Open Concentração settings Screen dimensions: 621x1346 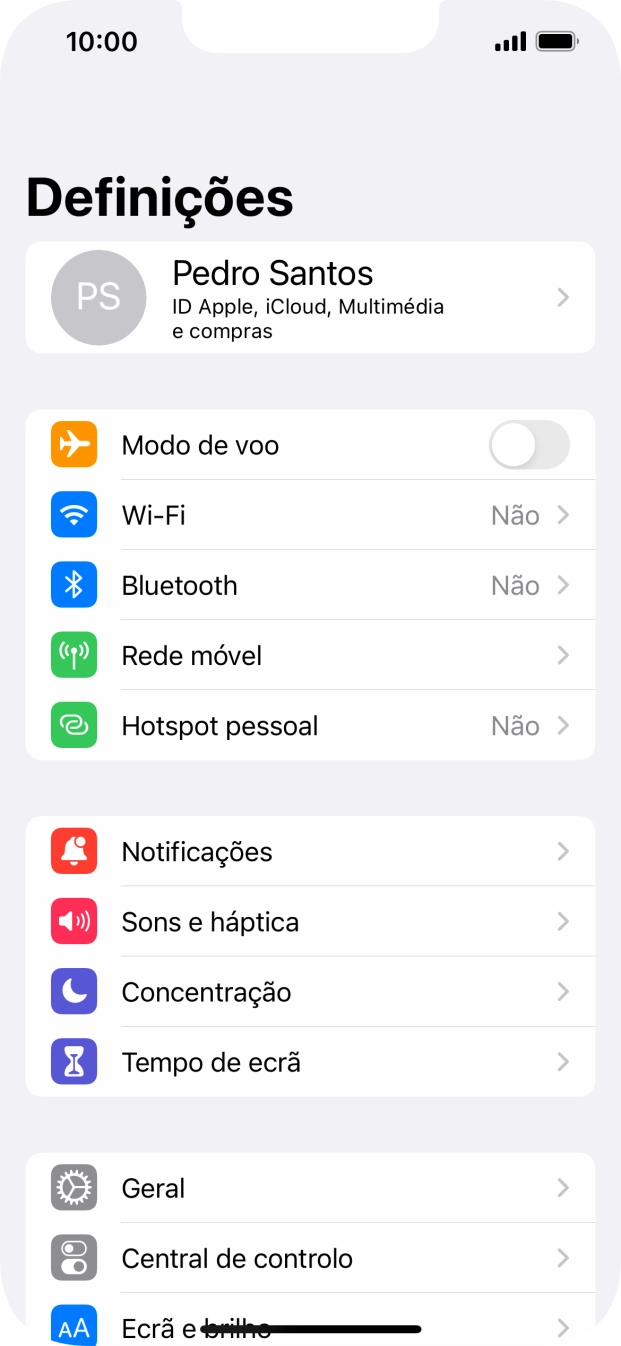coord(310,991)
